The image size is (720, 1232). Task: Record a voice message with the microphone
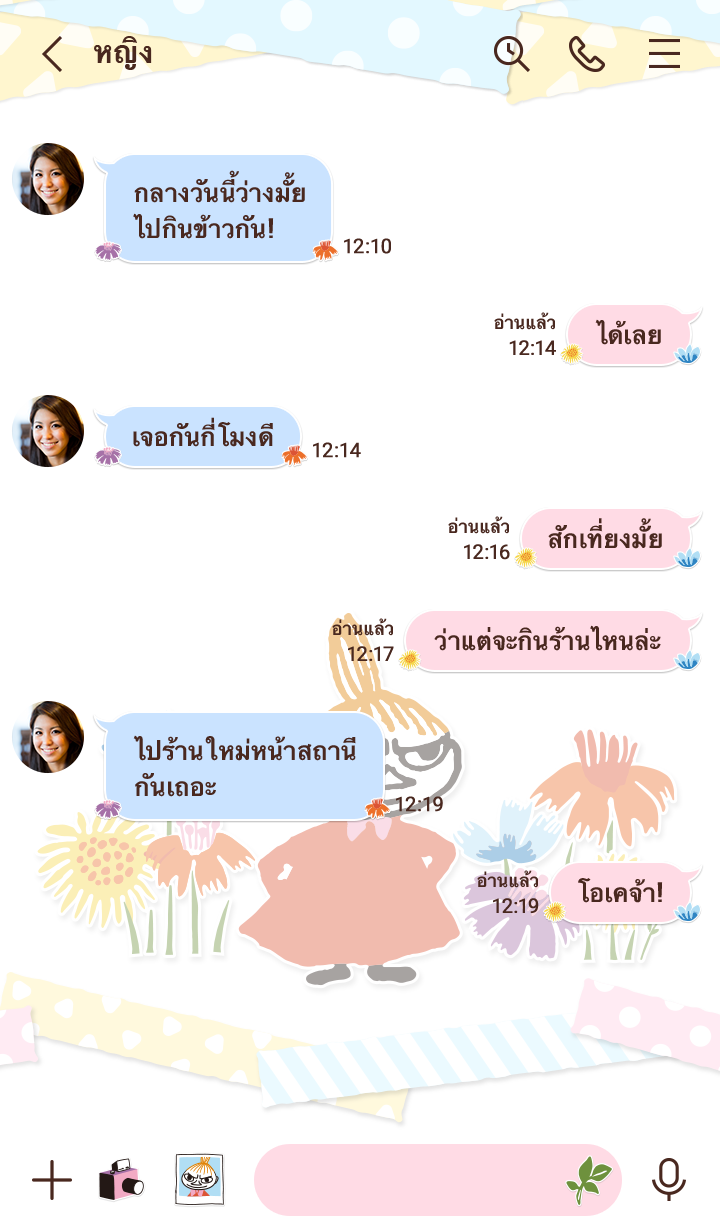click(669, 1180)
